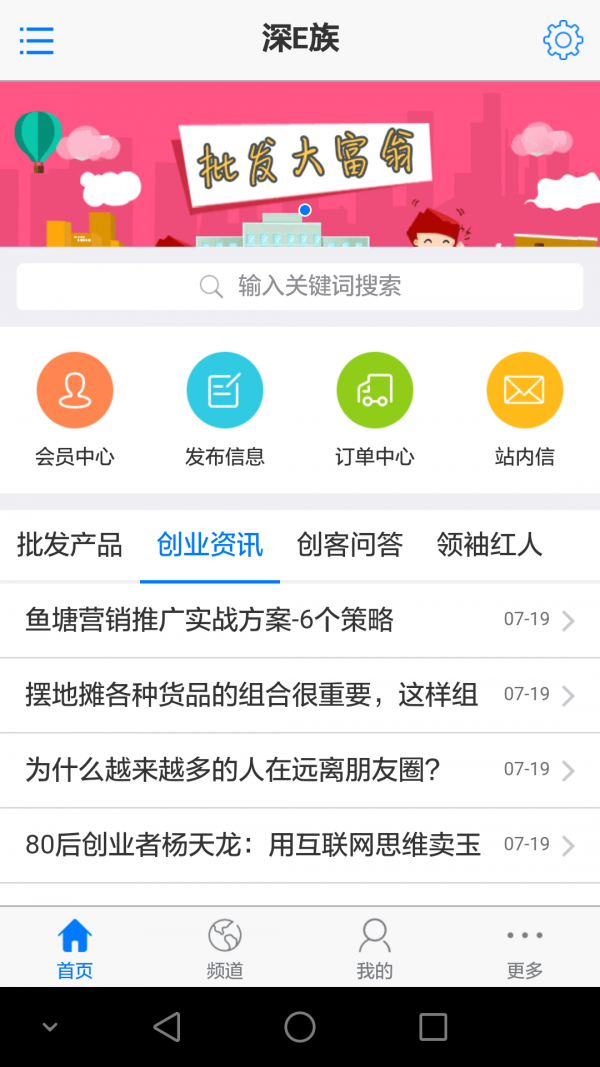
Task: Go to the 我的 bottom tab
Action: coord(375,948)
